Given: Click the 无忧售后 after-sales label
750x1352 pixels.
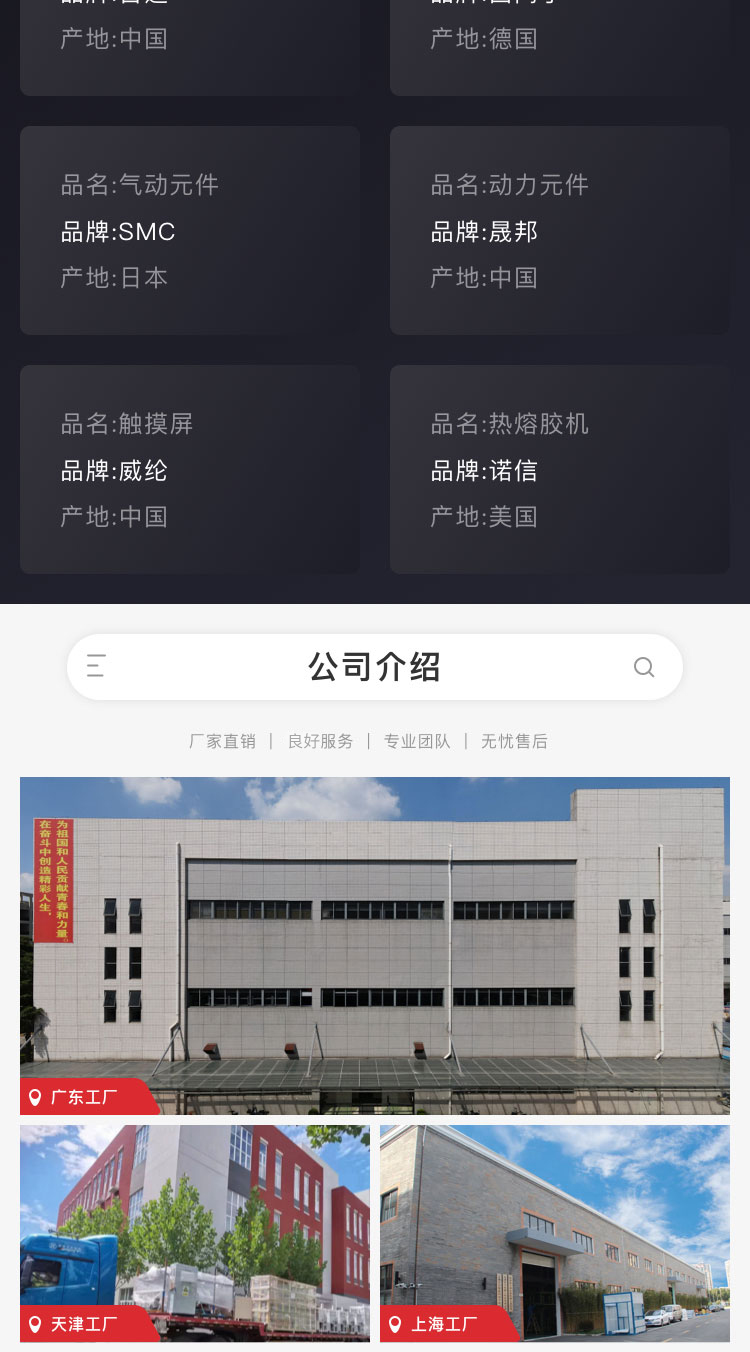Looking at the screenshot, I should point(515,742).
